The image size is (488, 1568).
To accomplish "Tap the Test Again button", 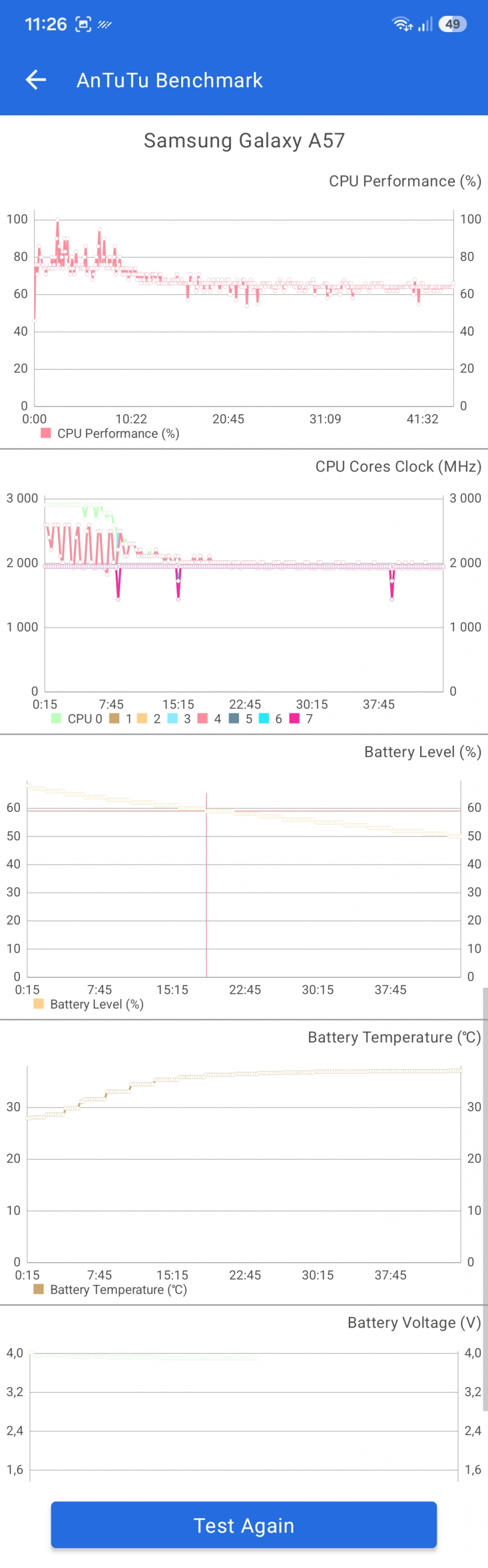I will click(243, 1525).
